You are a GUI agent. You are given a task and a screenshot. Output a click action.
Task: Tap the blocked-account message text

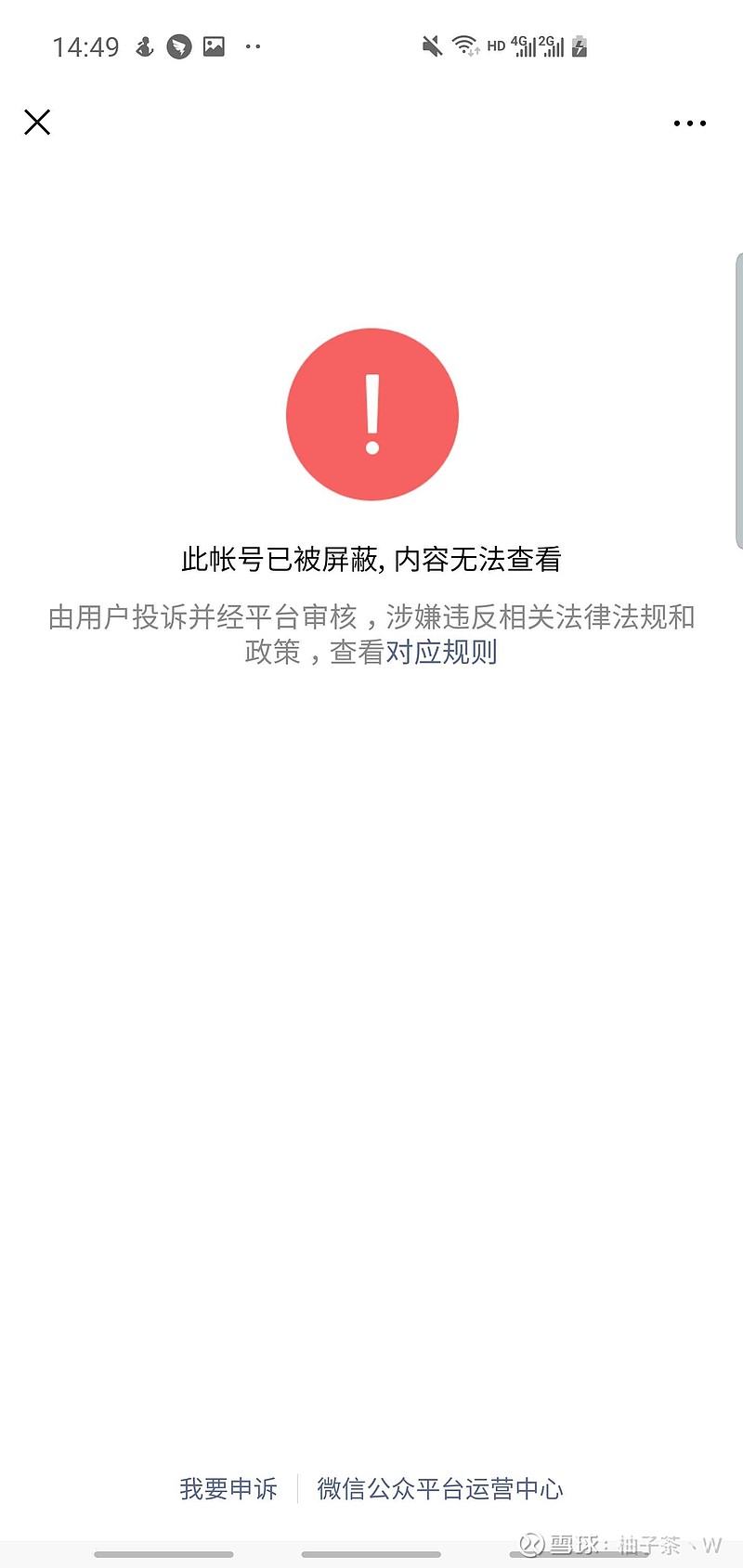click(371, 560)
